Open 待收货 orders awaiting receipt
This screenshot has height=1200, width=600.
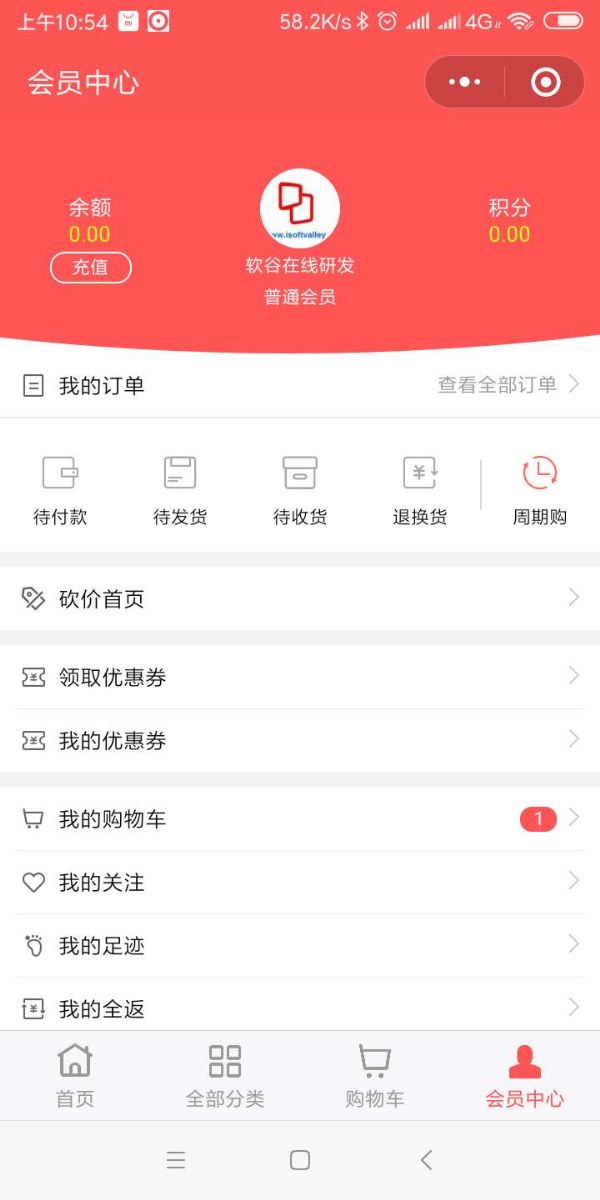tap(300, 490)
